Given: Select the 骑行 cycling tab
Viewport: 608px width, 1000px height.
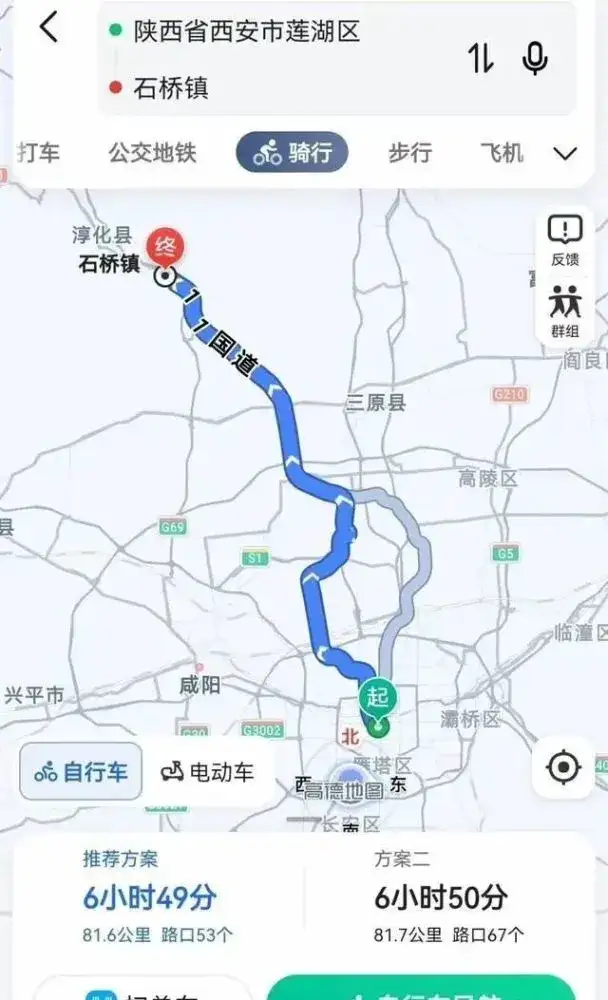Looking at the screenshot, I should (291, 153).
